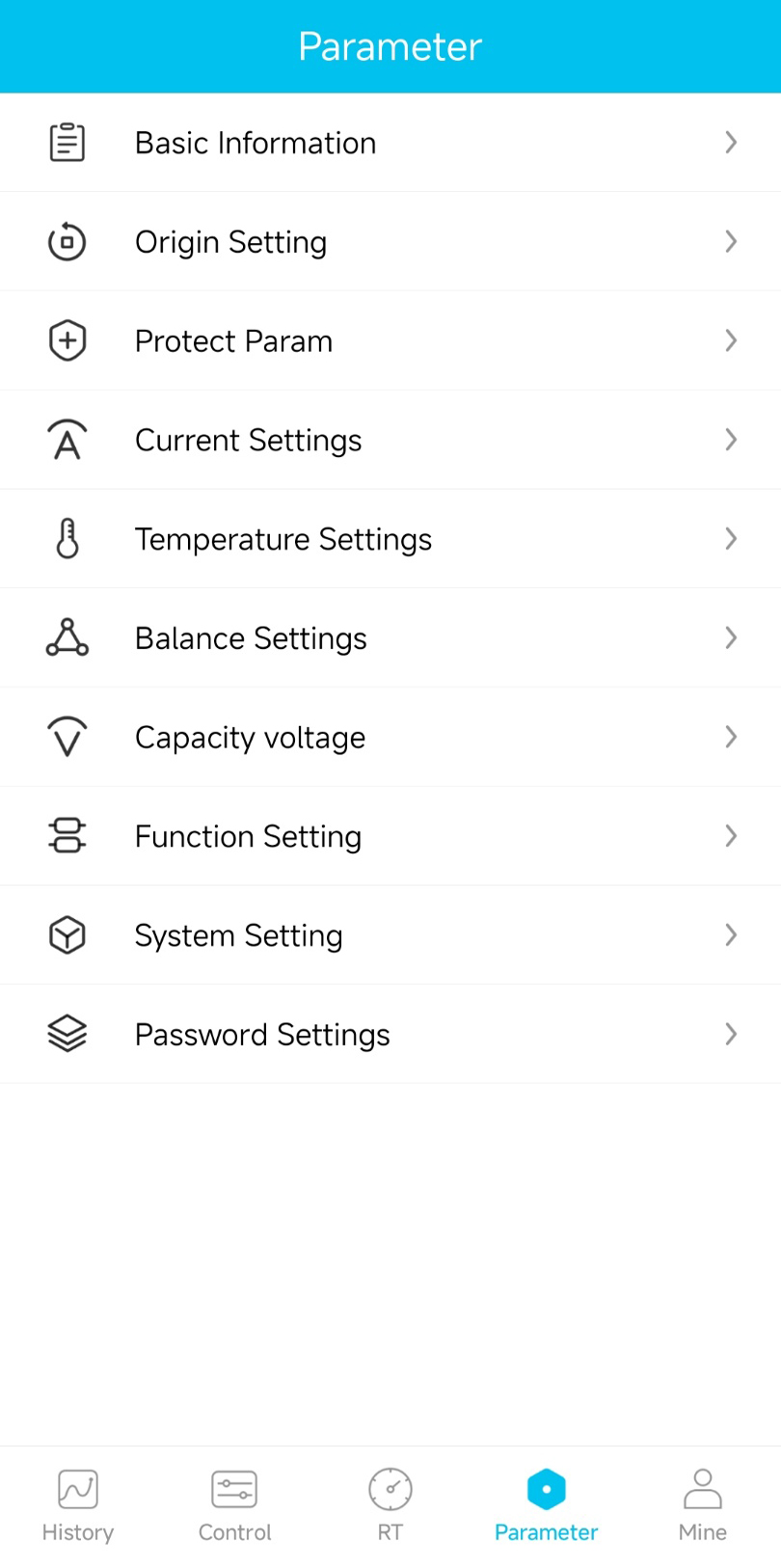Switch to the History tab
Screen dimensions: 781x1568
point(78,1506)
